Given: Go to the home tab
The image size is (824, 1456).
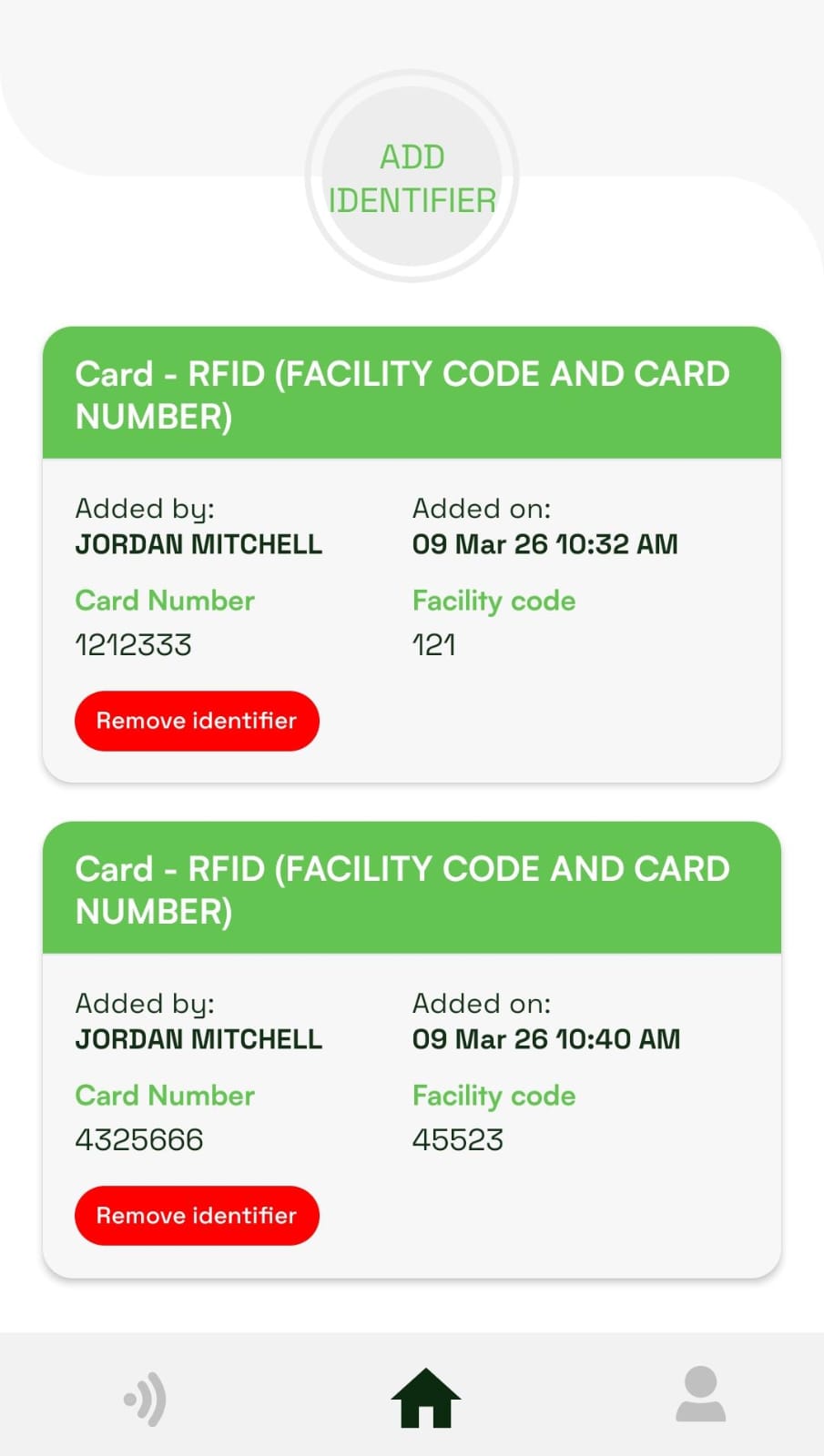Looking at the screenshot, I should tap(425, 1399).
